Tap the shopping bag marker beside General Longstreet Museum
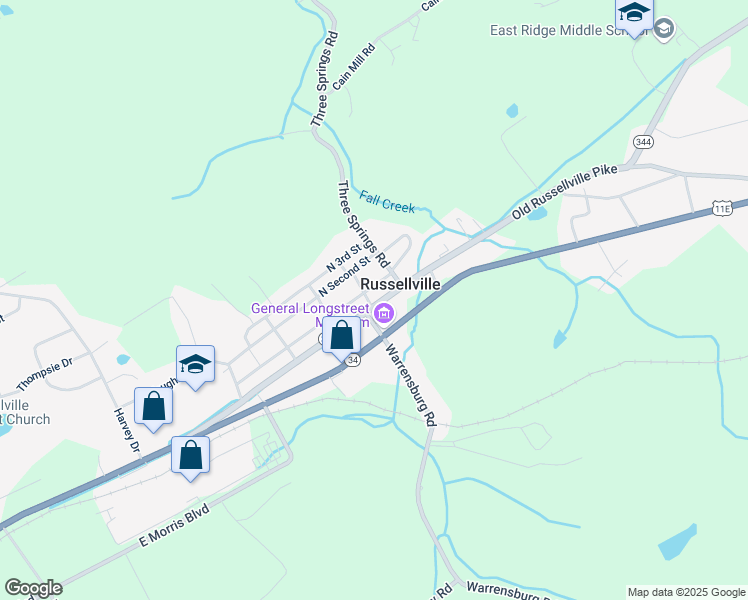Image resolution: width=748 pixels, height=600 pixels. click(x=341, y=334)
